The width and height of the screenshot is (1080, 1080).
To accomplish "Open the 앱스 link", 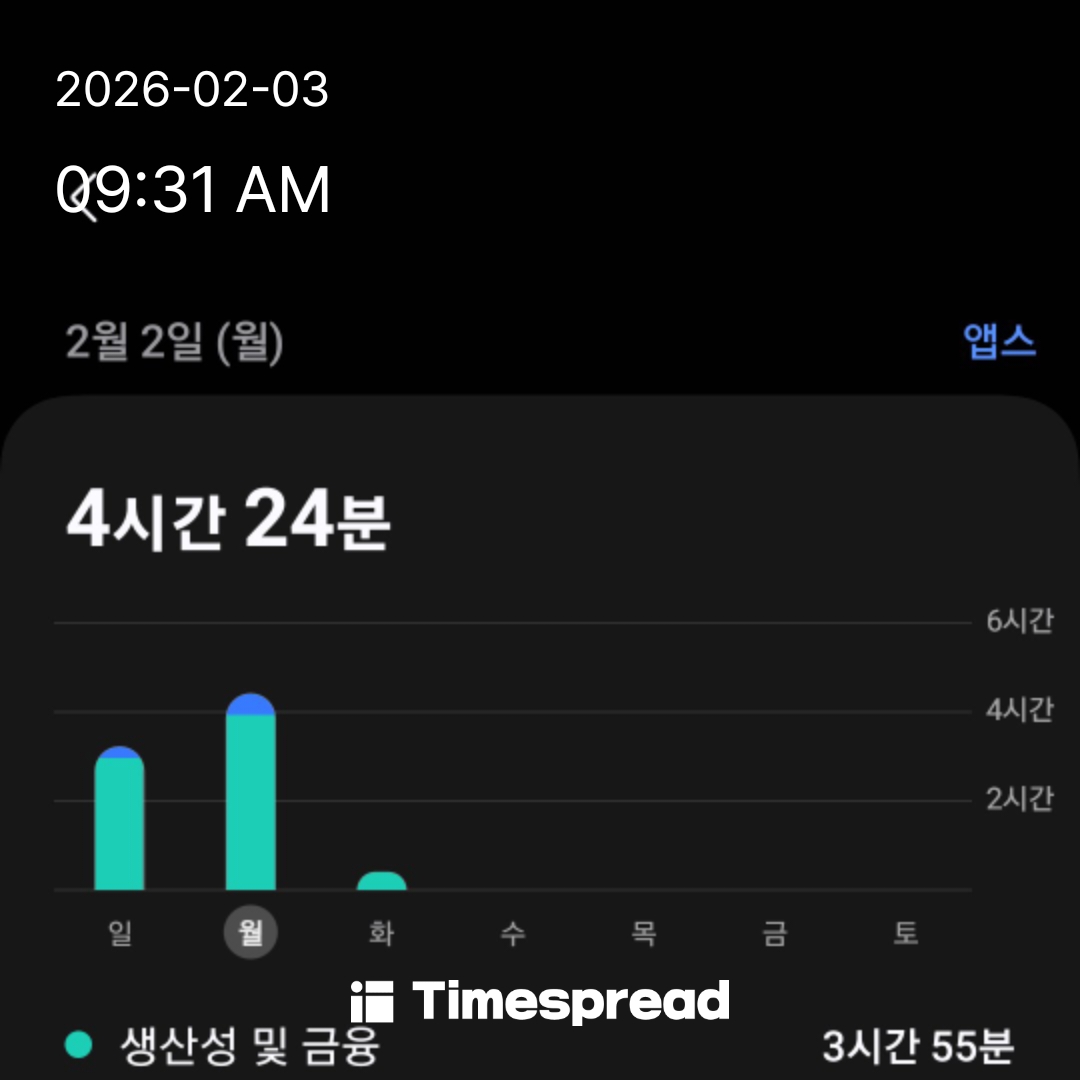I will pyautogui.click(x=999, y=343).
